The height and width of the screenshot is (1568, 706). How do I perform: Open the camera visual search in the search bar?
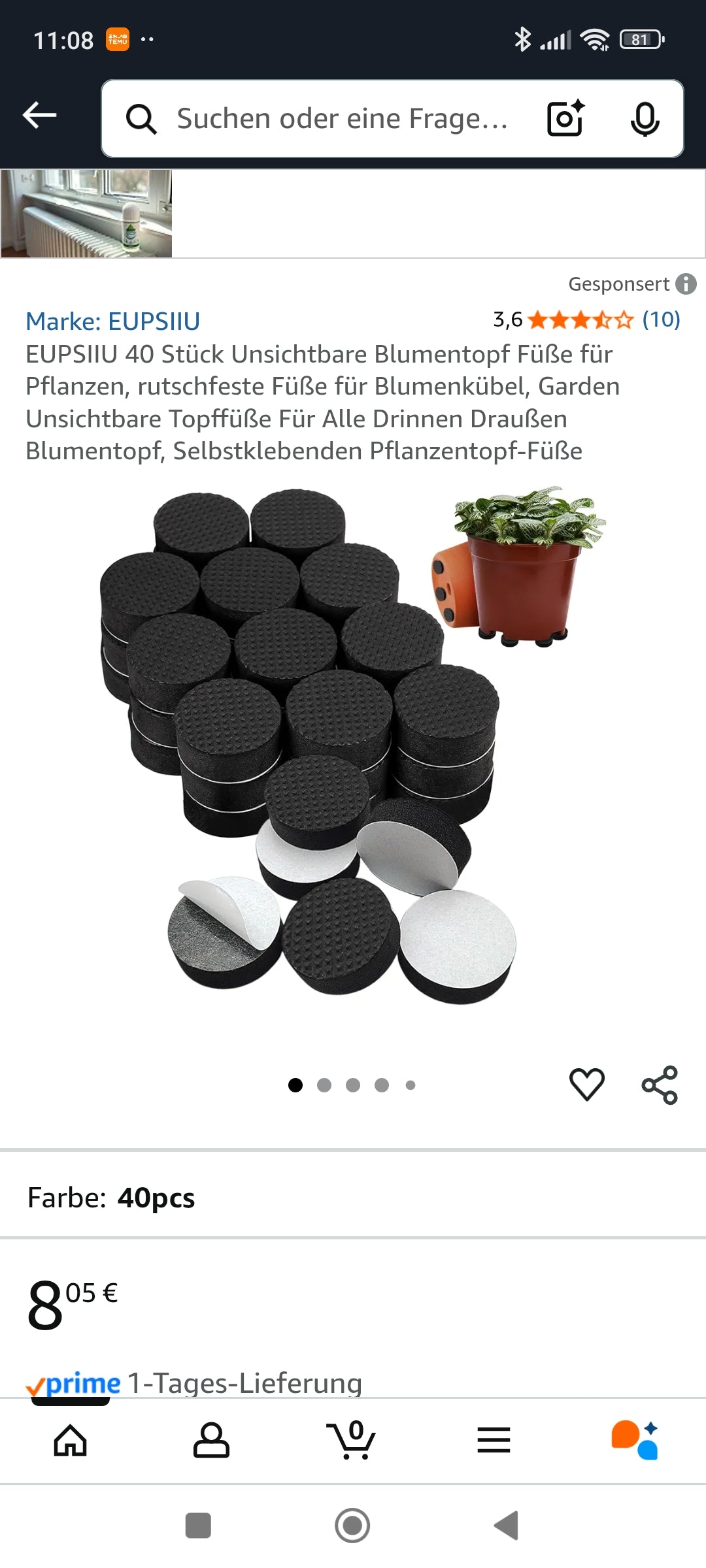pyautogui.click(x=565, y=118)
